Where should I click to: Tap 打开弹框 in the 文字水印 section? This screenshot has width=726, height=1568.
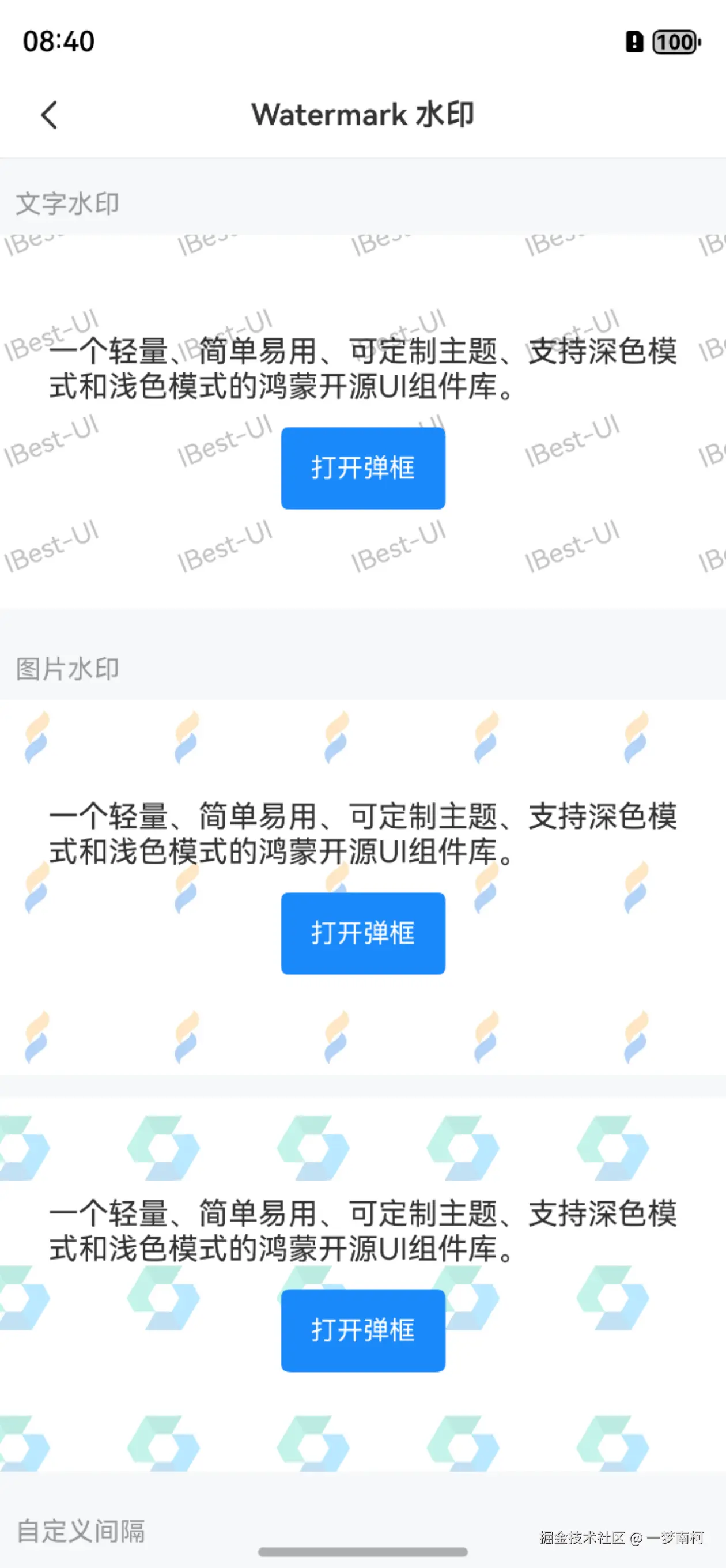(362, 468)
